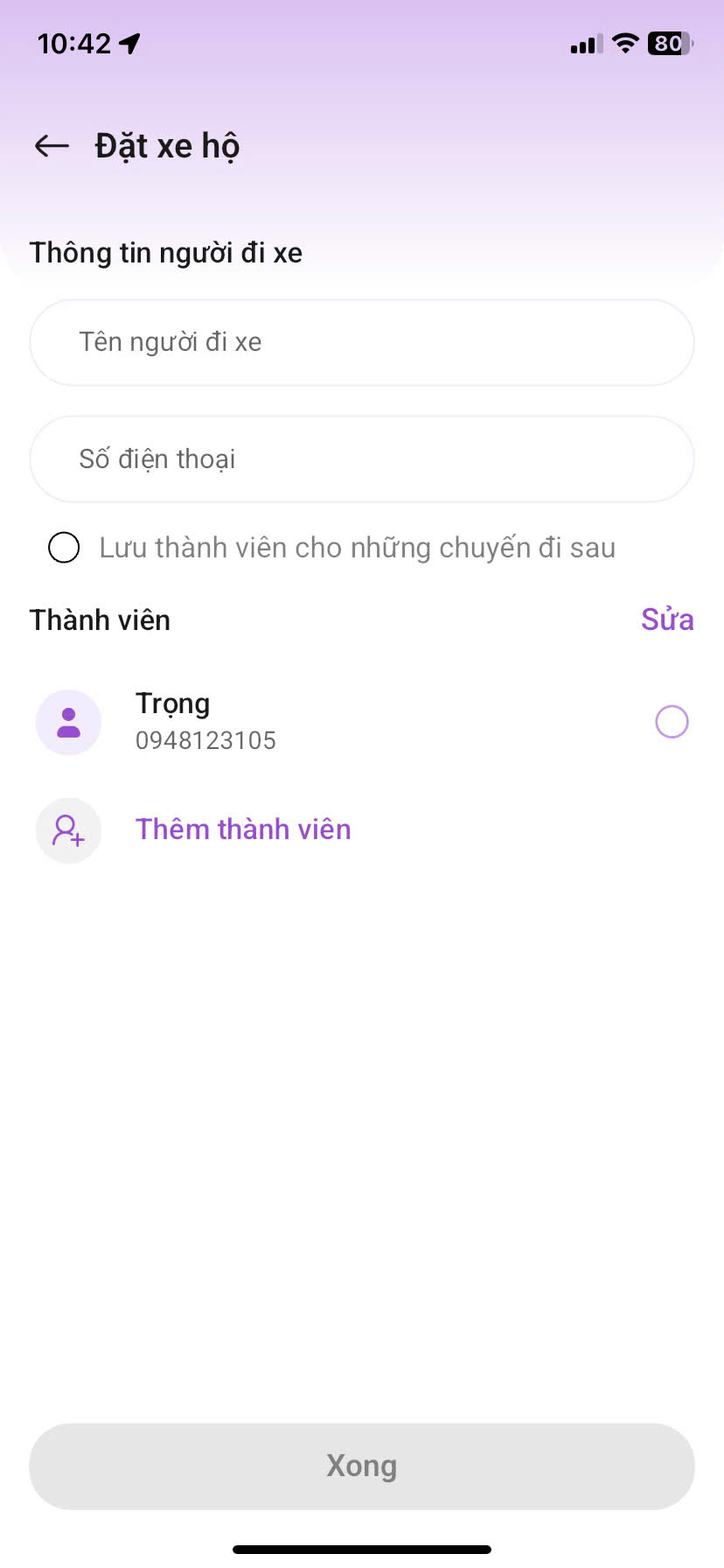Tap the Xong button
The image size is (724, 1568).
point(362,1466)
